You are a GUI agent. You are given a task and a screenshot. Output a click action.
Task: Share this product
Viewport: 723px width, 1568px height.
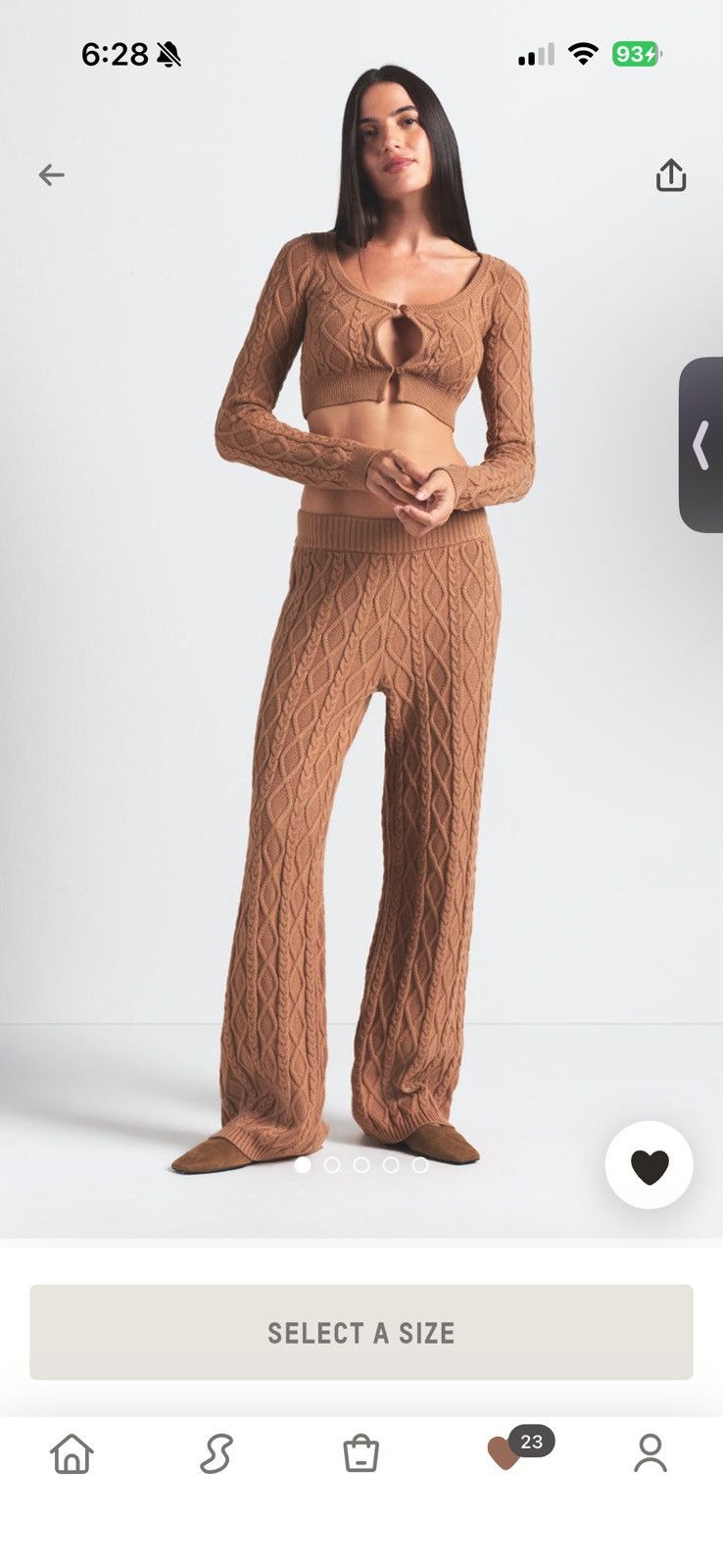click(671, 175)
